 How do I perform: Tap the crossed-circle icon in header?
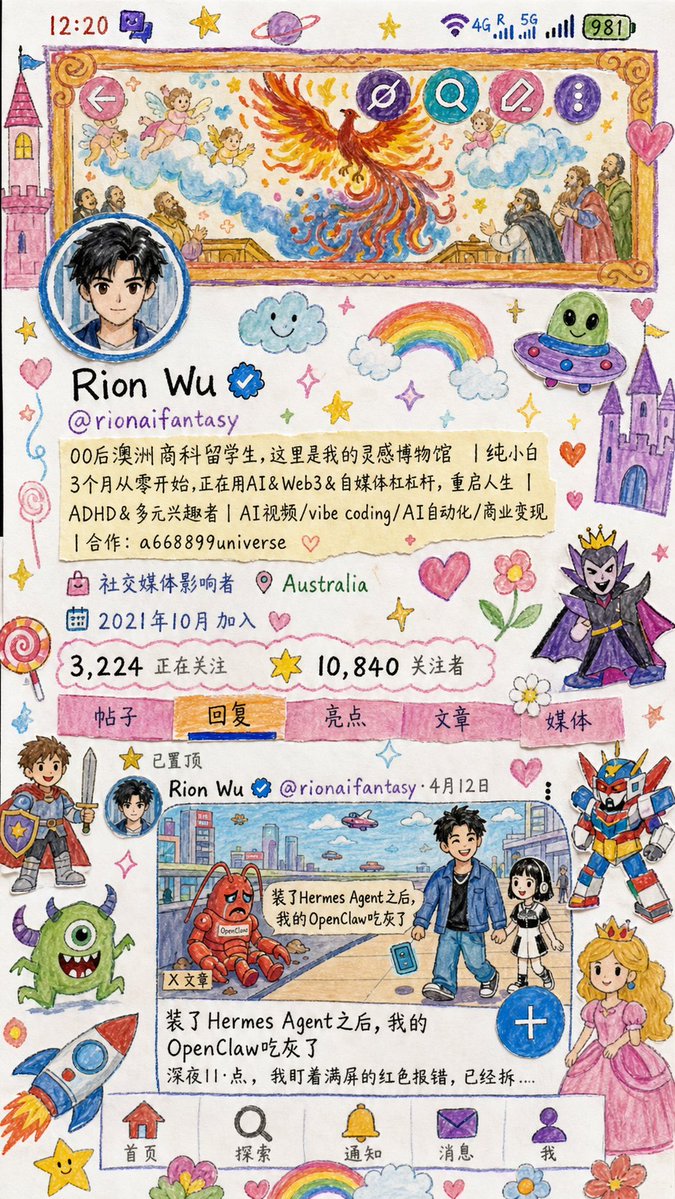384,96
